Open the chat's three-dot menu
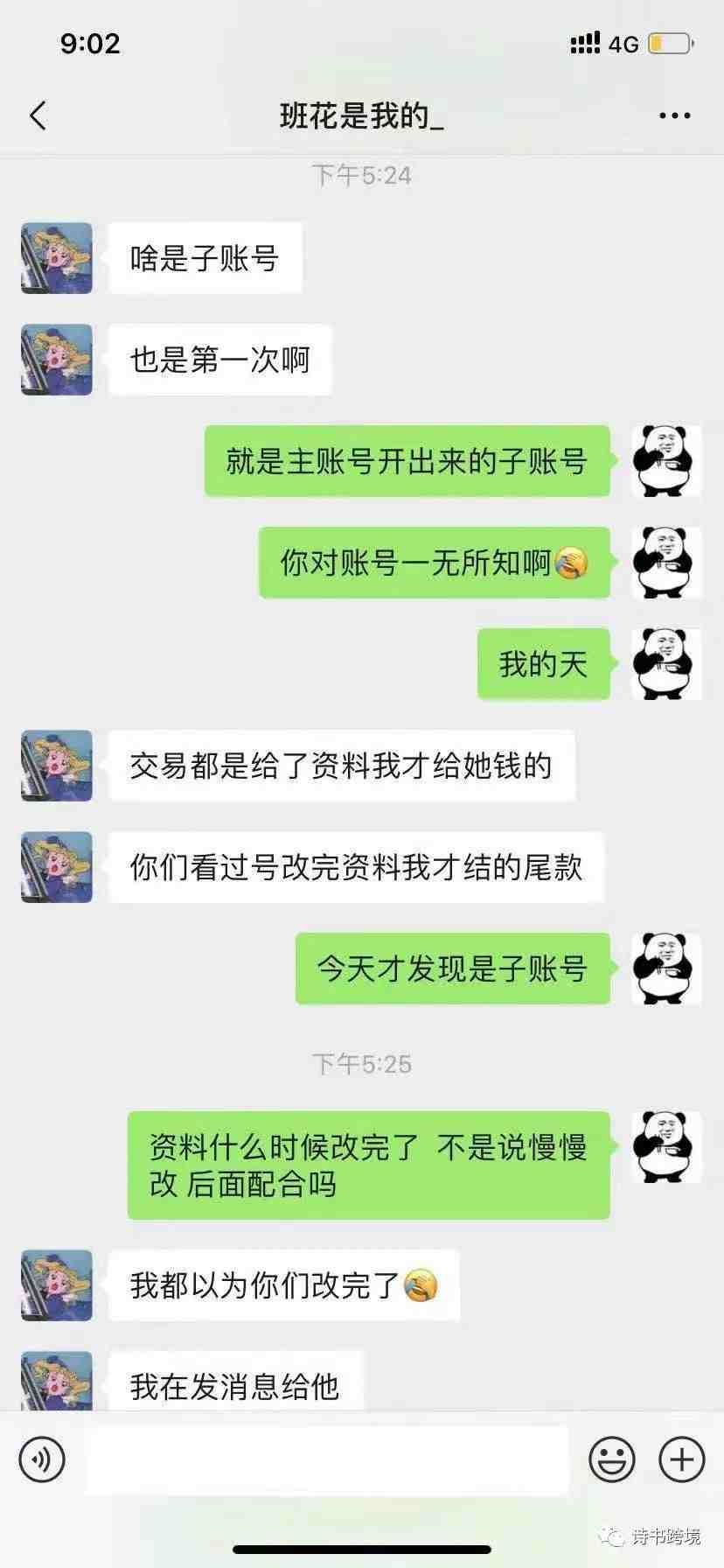724x1568 pixels. (x=674, y=115)
